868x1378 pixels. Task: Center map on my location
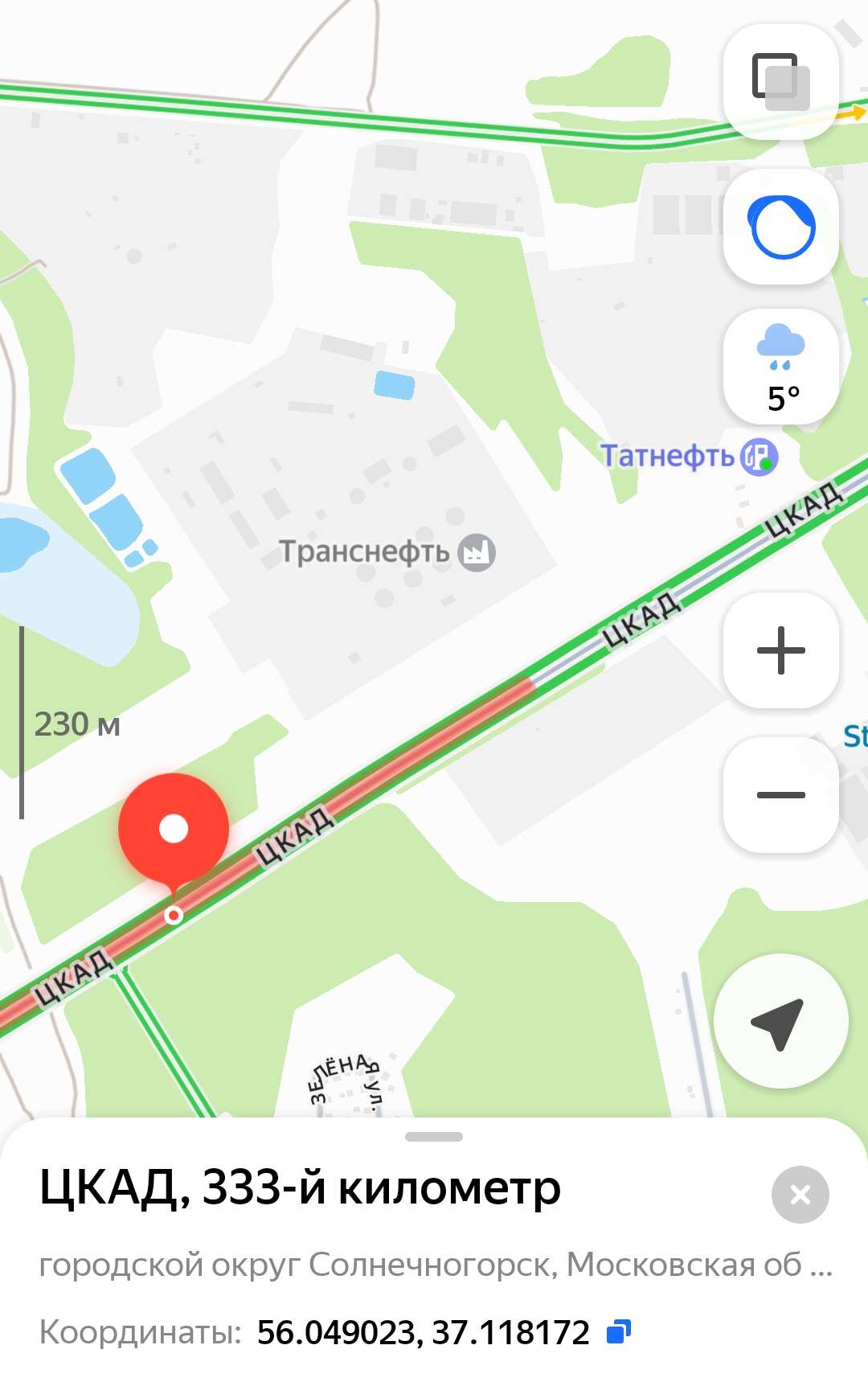pos(780,1021)
